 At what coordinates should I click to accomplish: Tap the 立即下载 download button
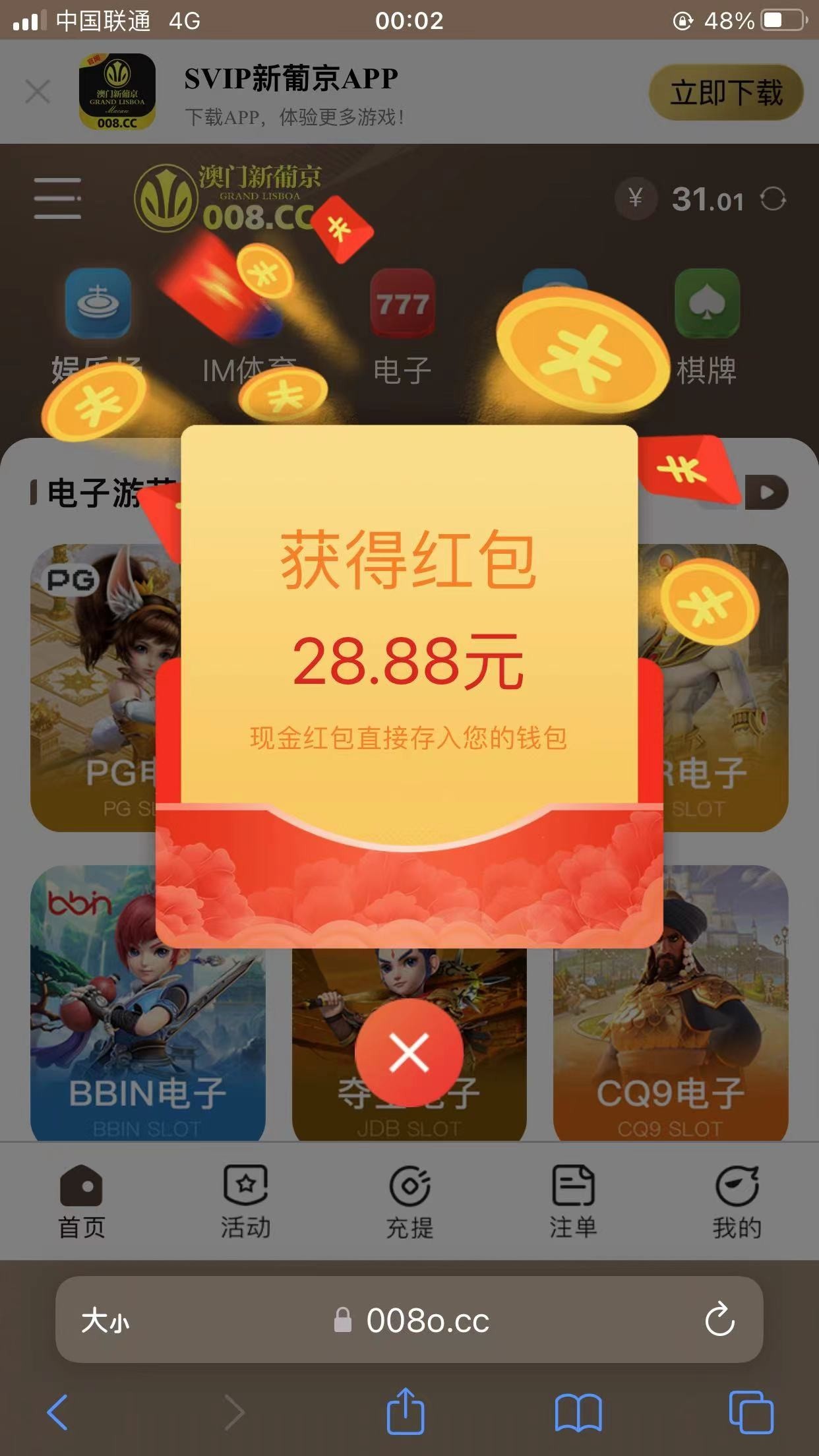tap(726, 92)
